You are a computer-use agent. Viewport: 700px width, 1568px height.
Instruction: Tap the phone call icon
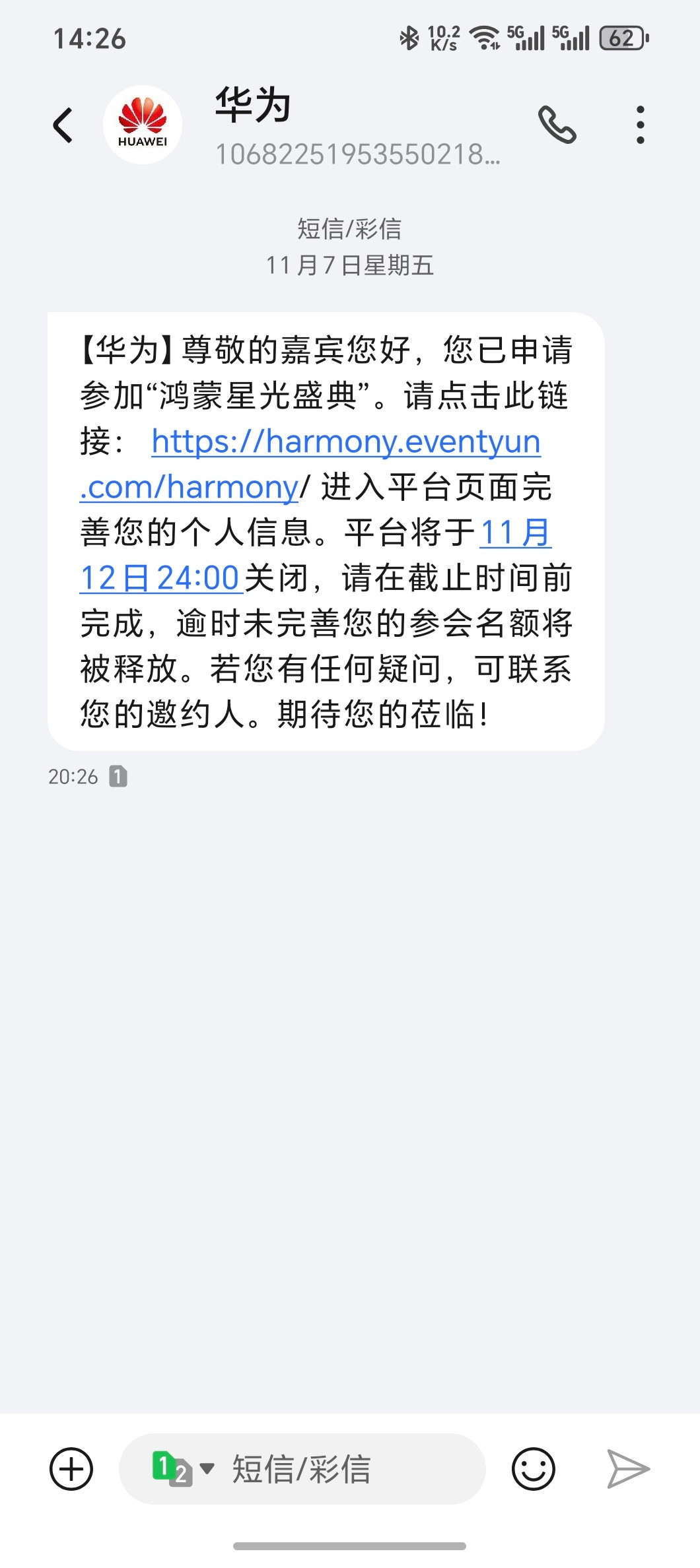[558, 125]
